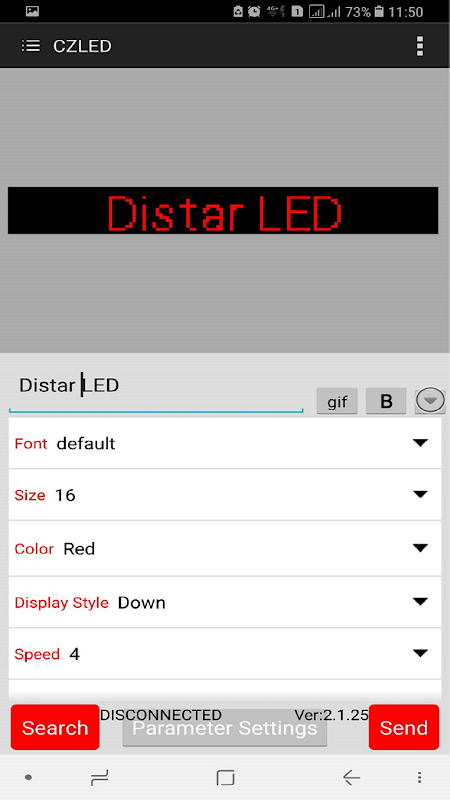
Task: Open Parameter Settings
Action: click(224, 728)
